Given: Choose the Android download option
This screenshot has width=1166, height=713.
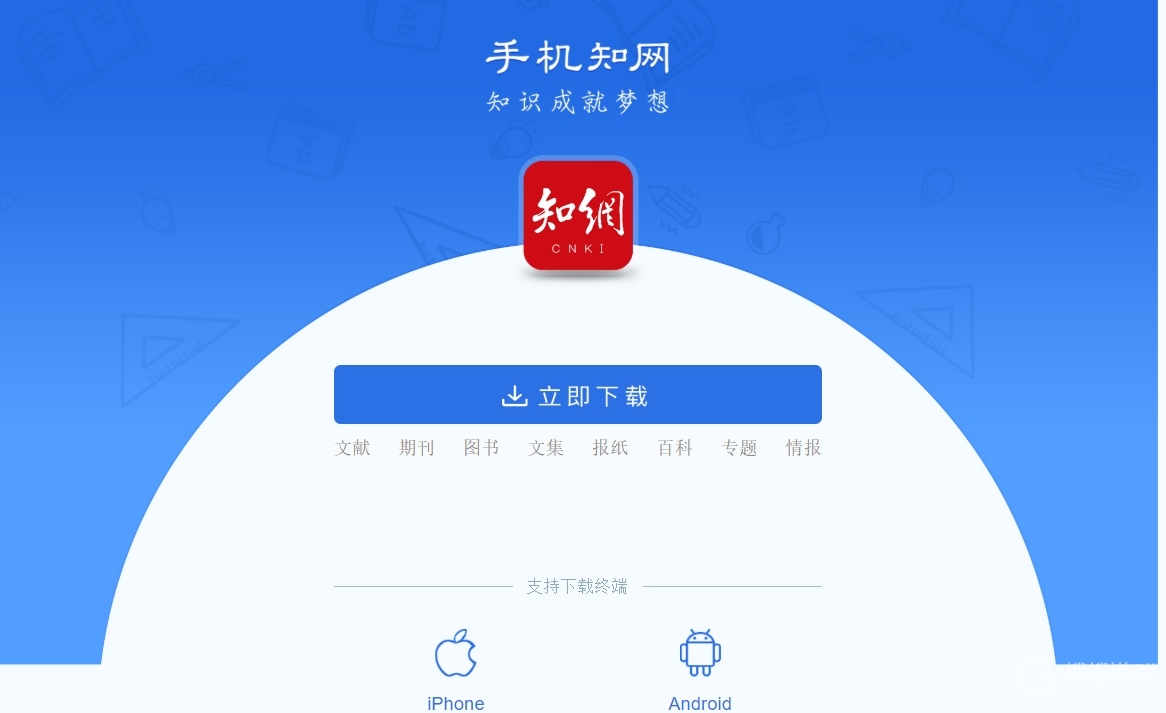Looking at the screenshot, I should (x=700, y=668).
